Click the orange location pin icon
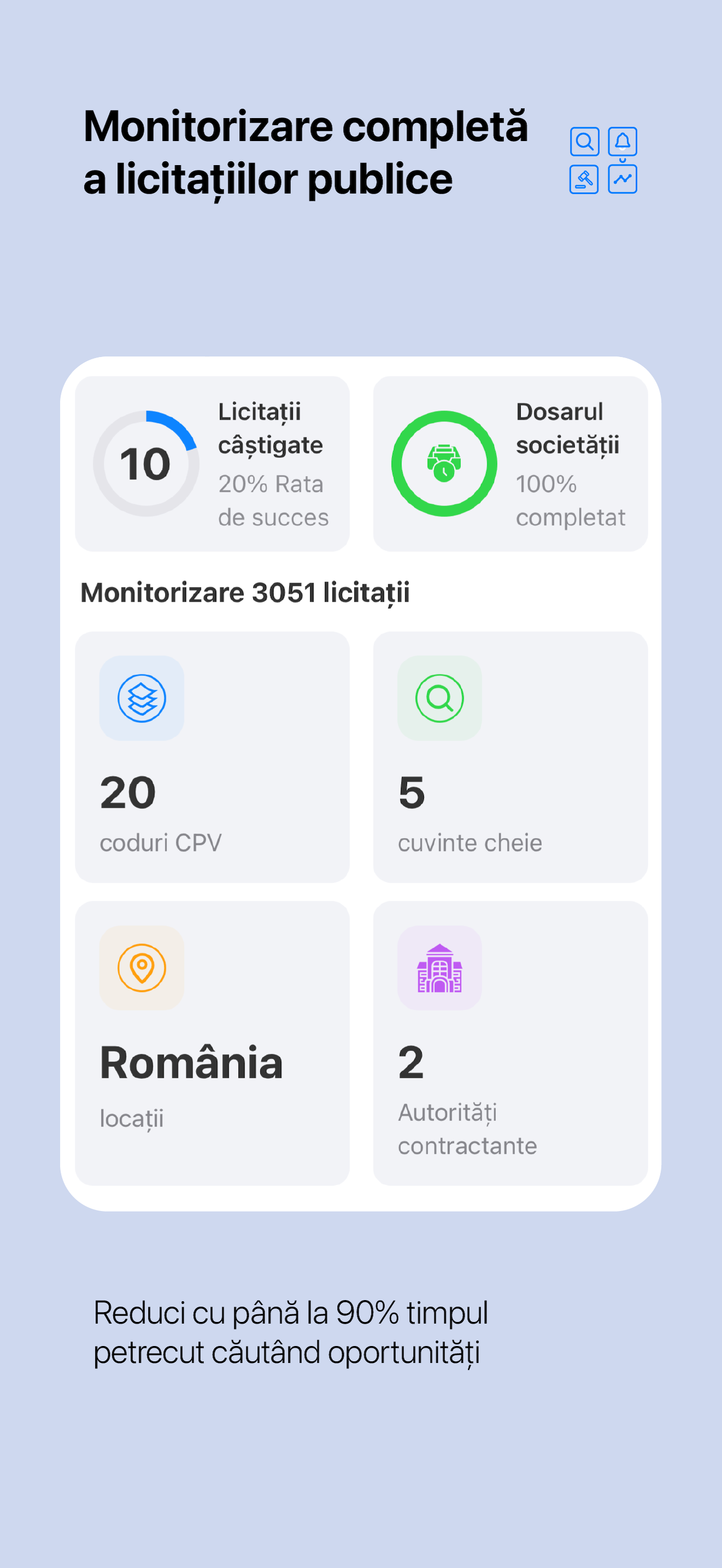 coord(141,969)
